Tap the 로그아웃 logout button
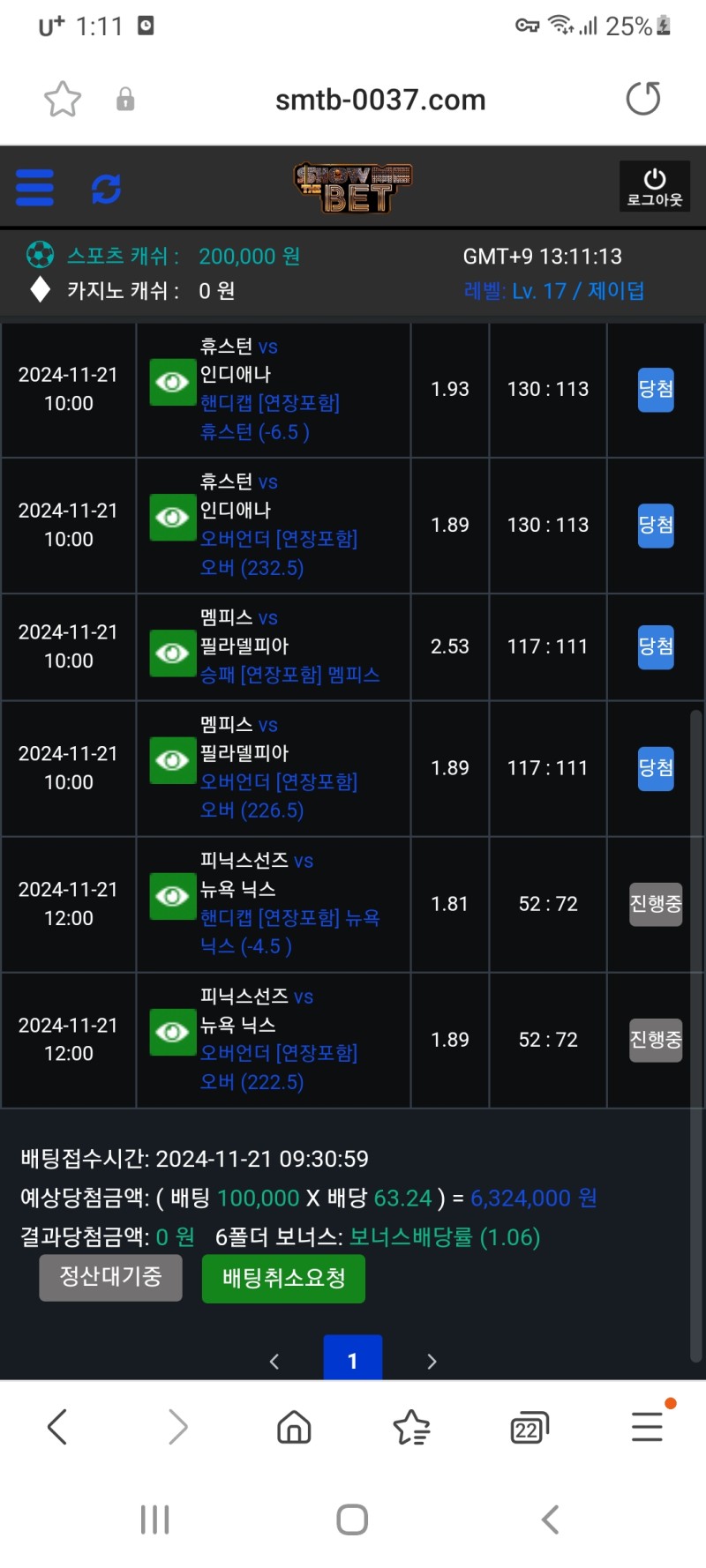 click(655, 187)
